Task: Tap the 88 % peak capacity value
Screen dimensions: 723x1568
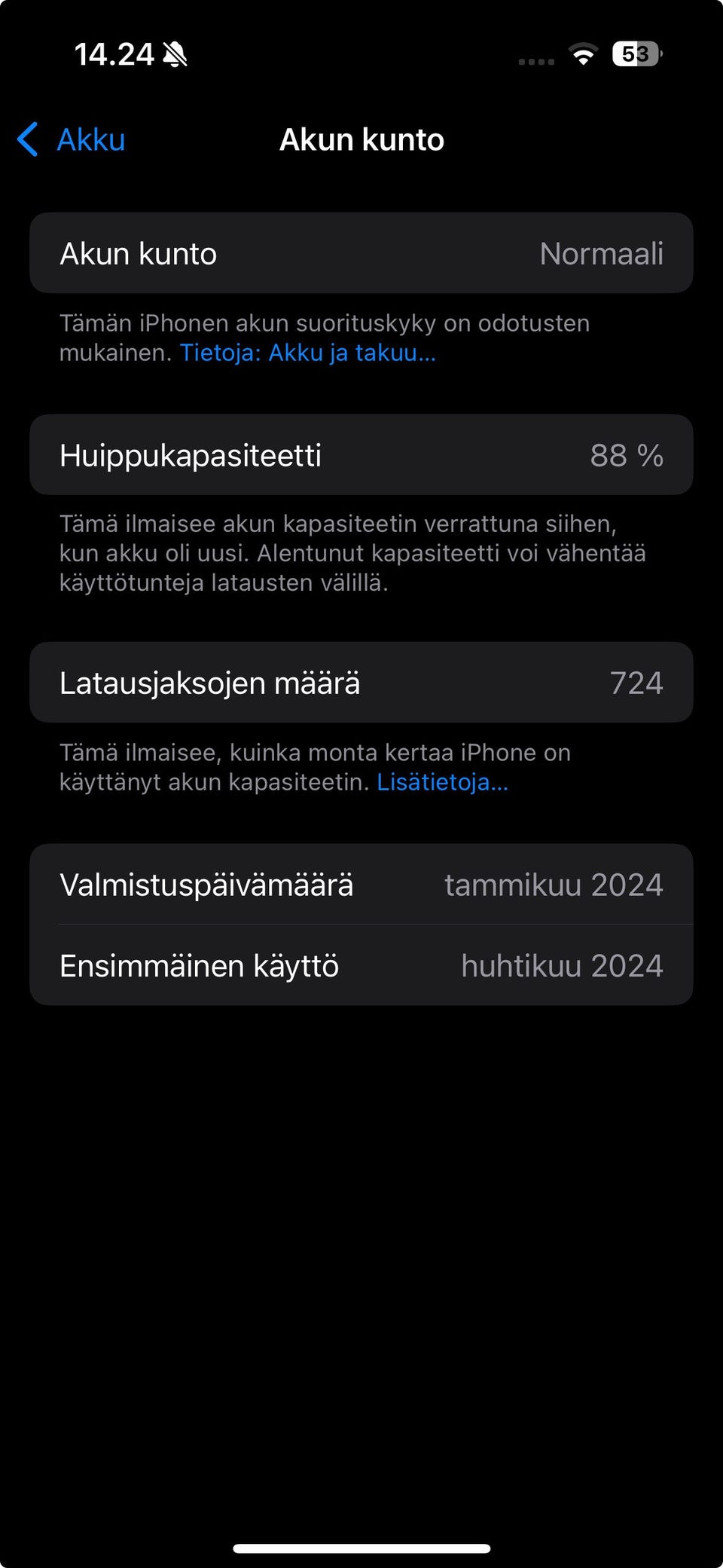Action: pos(628,454)
